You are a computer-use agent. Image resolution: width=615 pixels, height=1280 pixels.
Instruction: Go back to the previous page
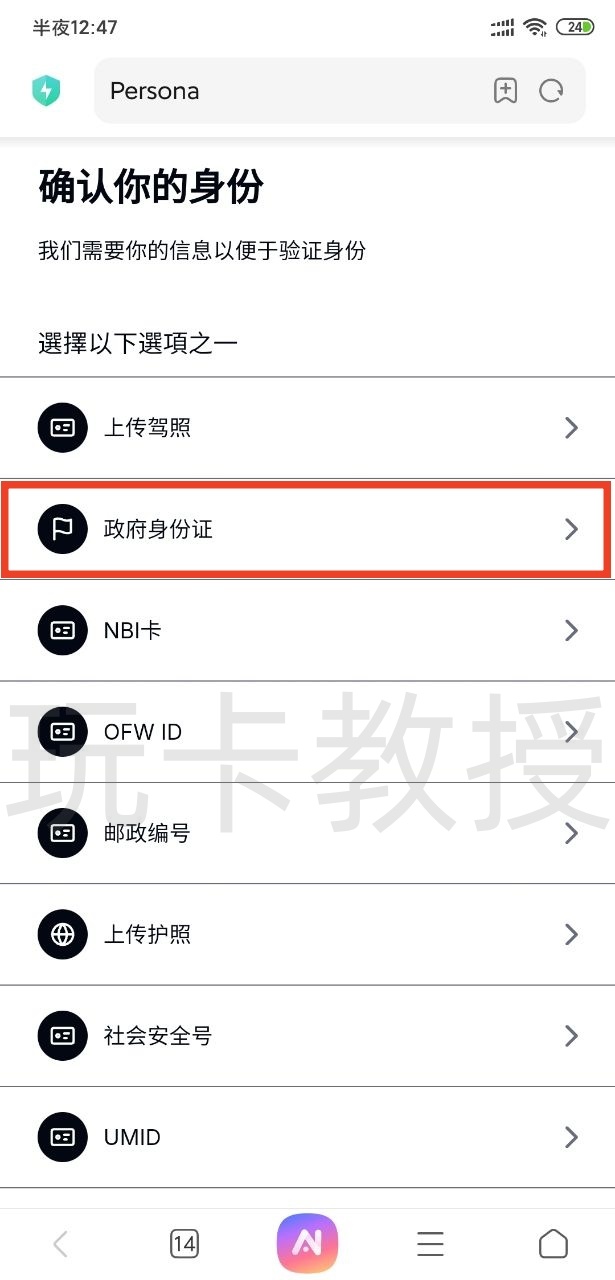coord(61,1243)
